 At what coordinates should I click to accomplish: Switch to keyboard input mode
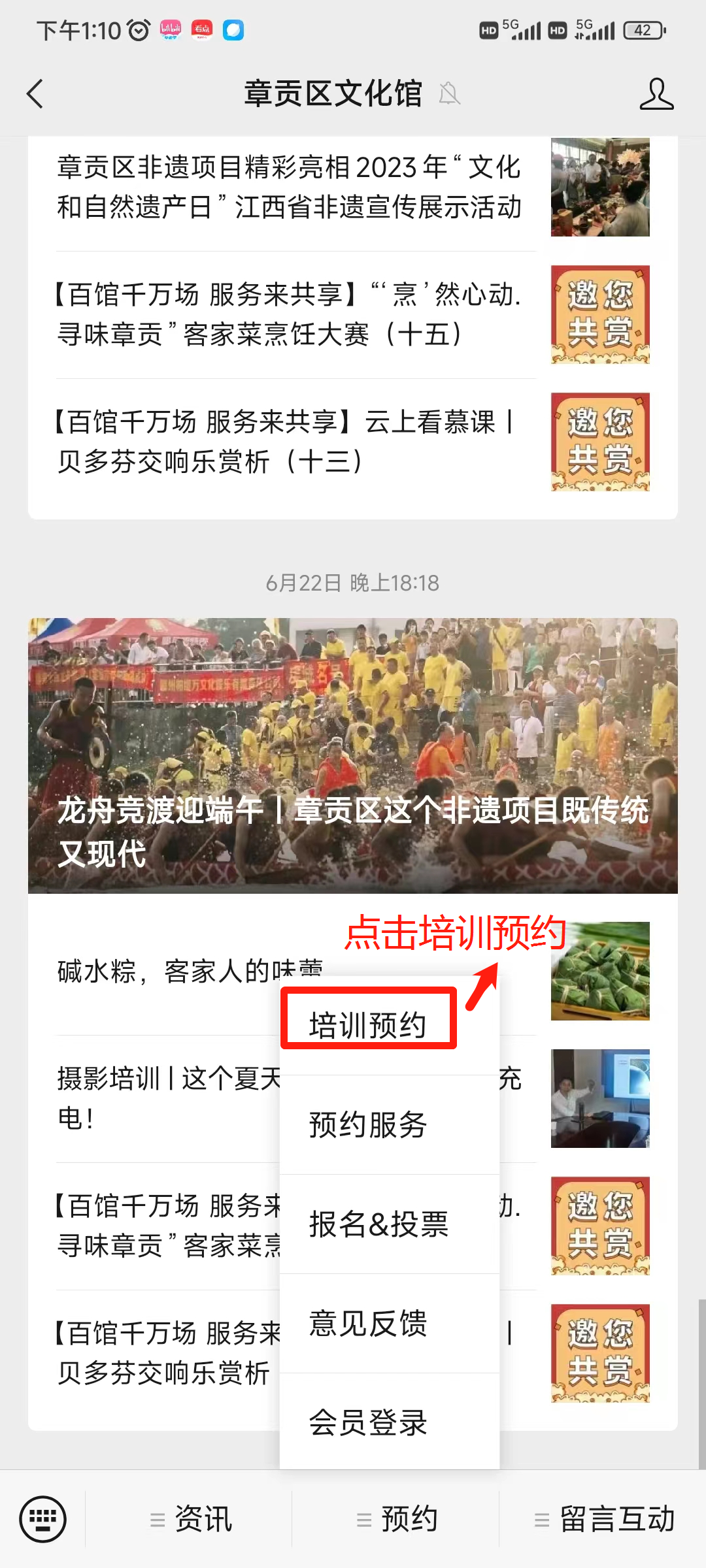click(42, 1519)
